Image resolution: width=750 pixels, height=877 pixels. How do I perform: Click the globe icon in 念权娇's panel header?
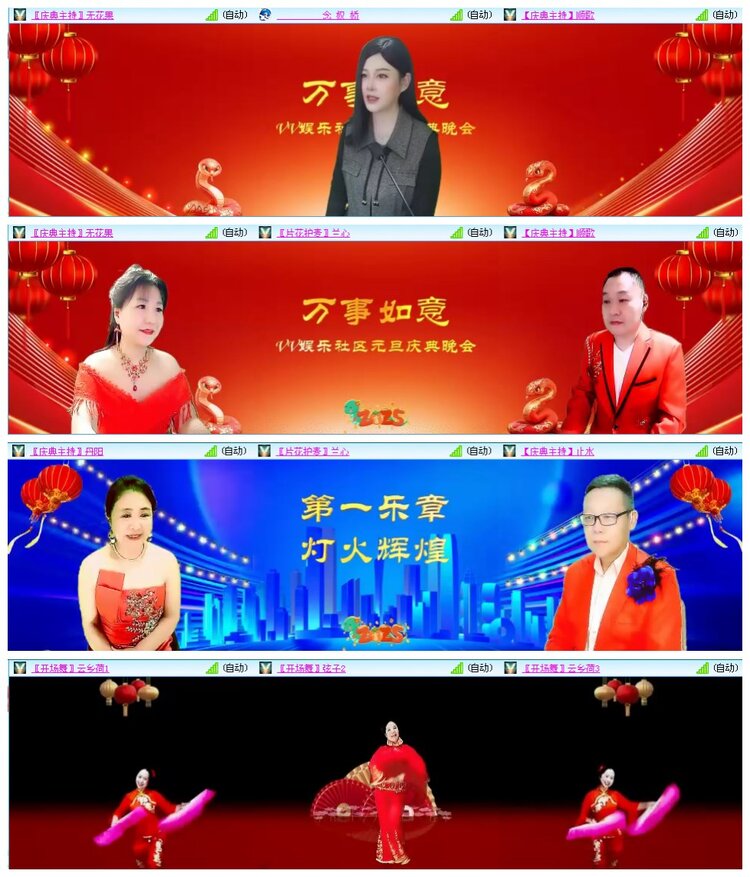(263, 14)
